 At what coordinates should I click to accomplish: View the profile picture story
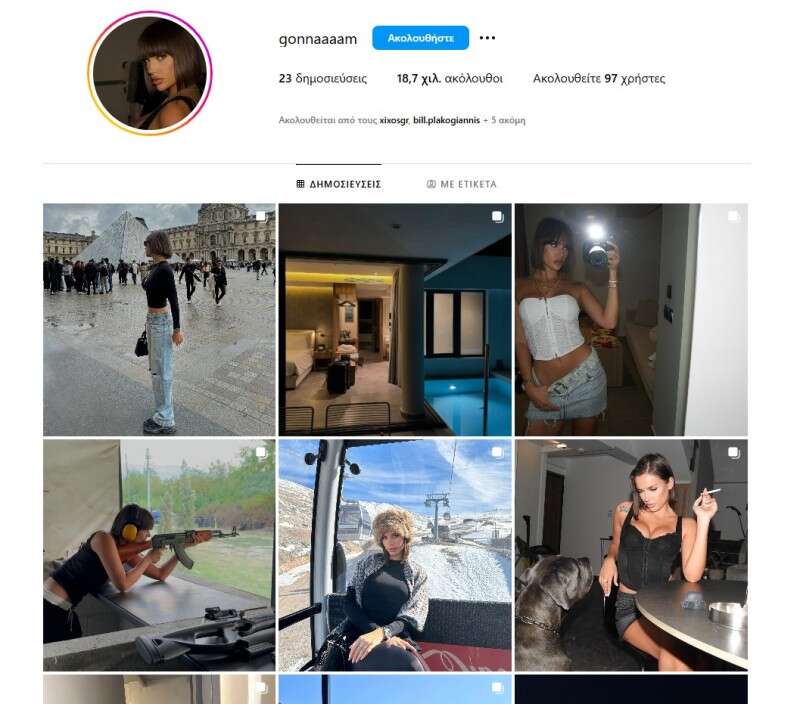click(150, 73)
